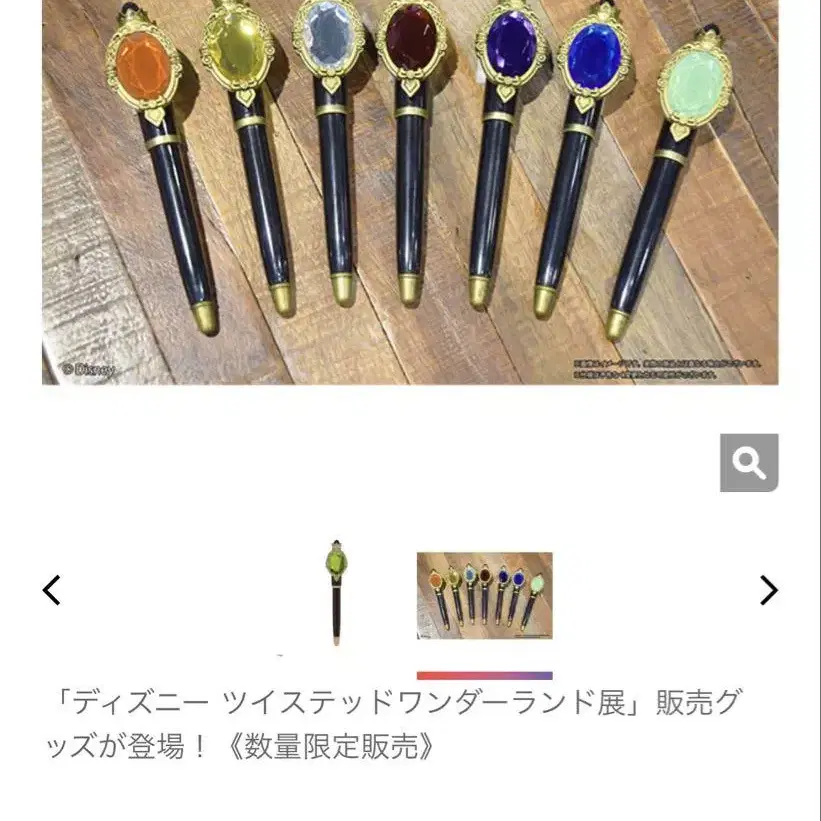Go to next product image
The height and width of the screenshot is (821, 821).
click(769, 590)
